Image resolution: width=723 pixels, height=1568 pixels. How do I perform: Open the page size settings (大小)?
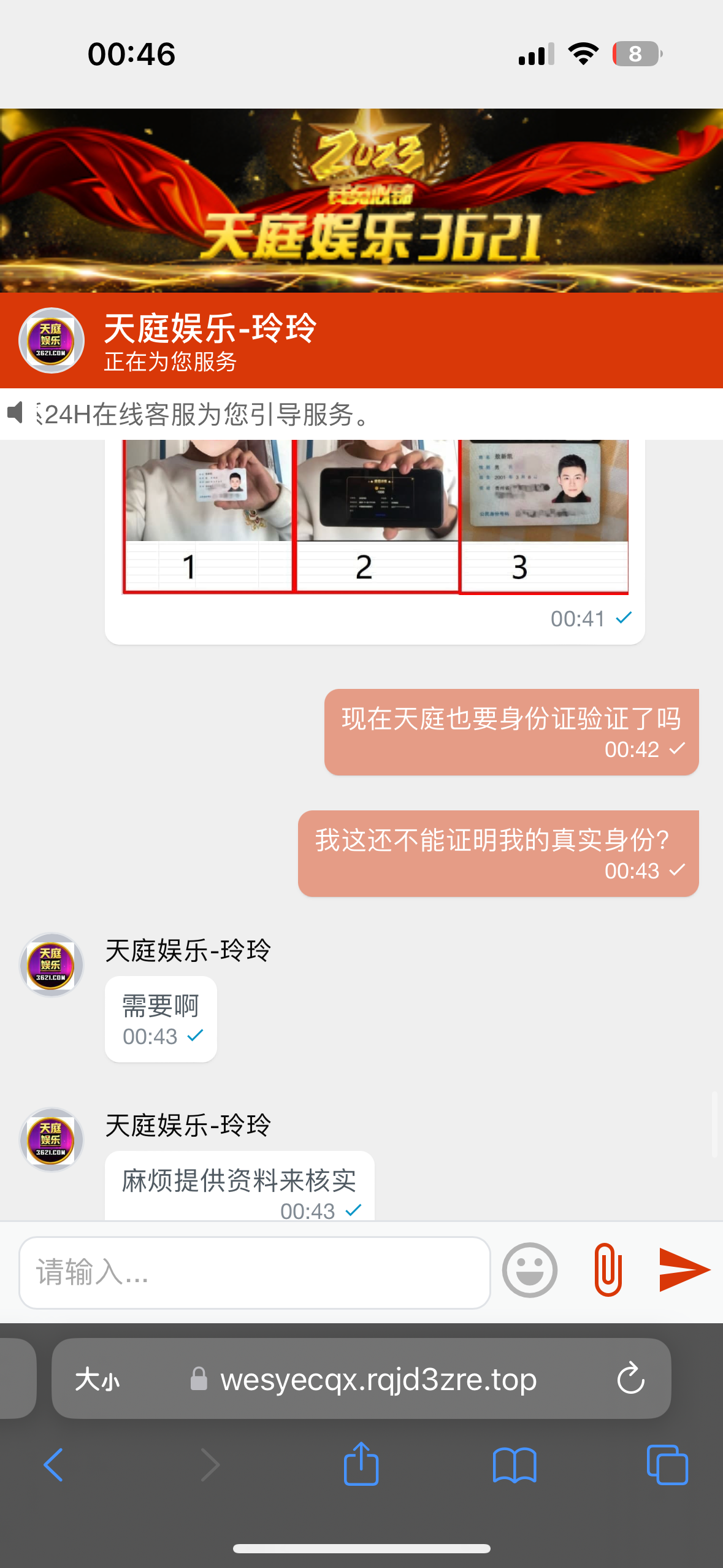pos(97,1380)
